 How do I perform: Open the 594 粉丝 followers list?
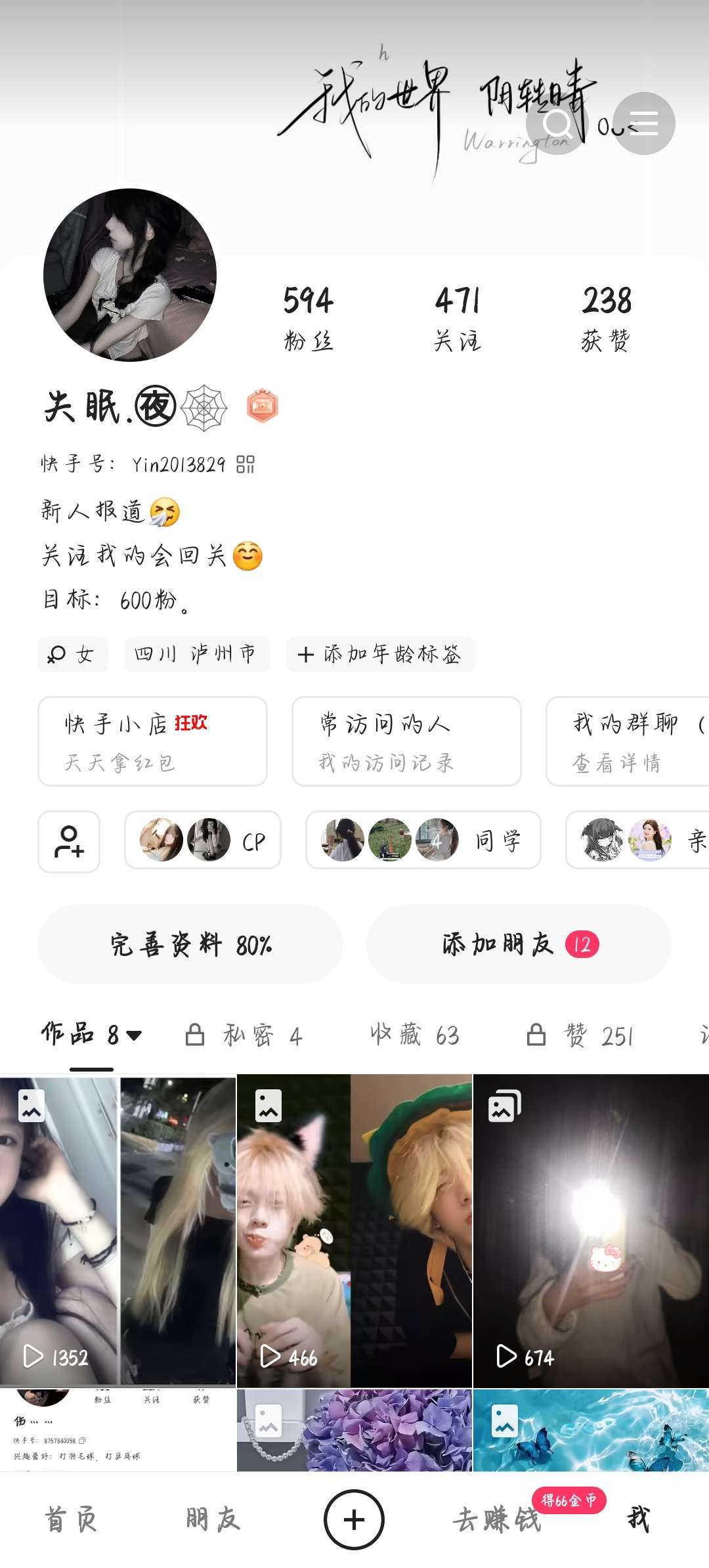click(308, 318)
